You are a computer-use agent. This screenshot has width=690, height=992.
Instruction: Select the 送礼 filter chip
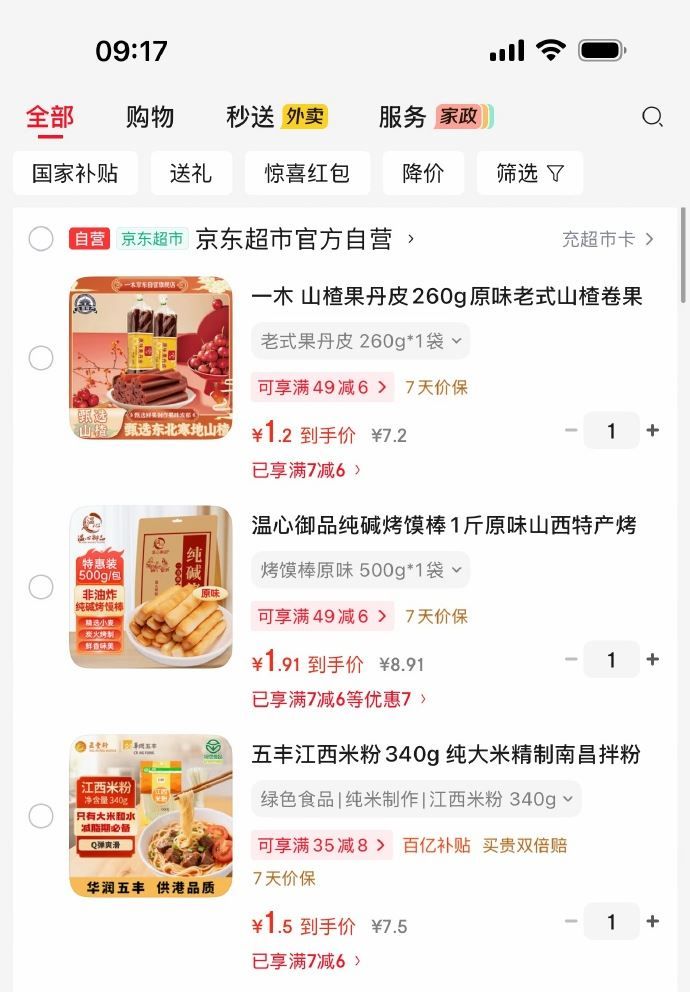click(x=191, y=173)
